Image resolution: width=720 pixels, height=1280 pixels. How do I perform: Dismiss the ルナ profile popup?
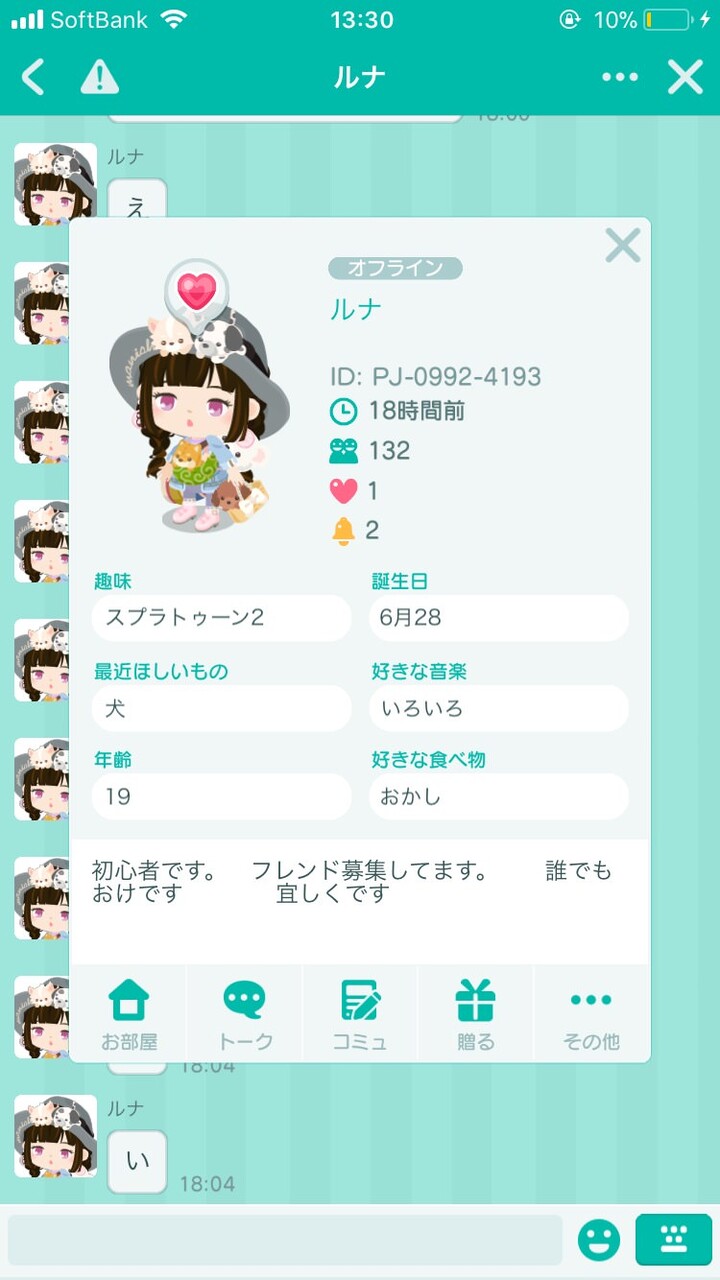click(x=622, y=245)
